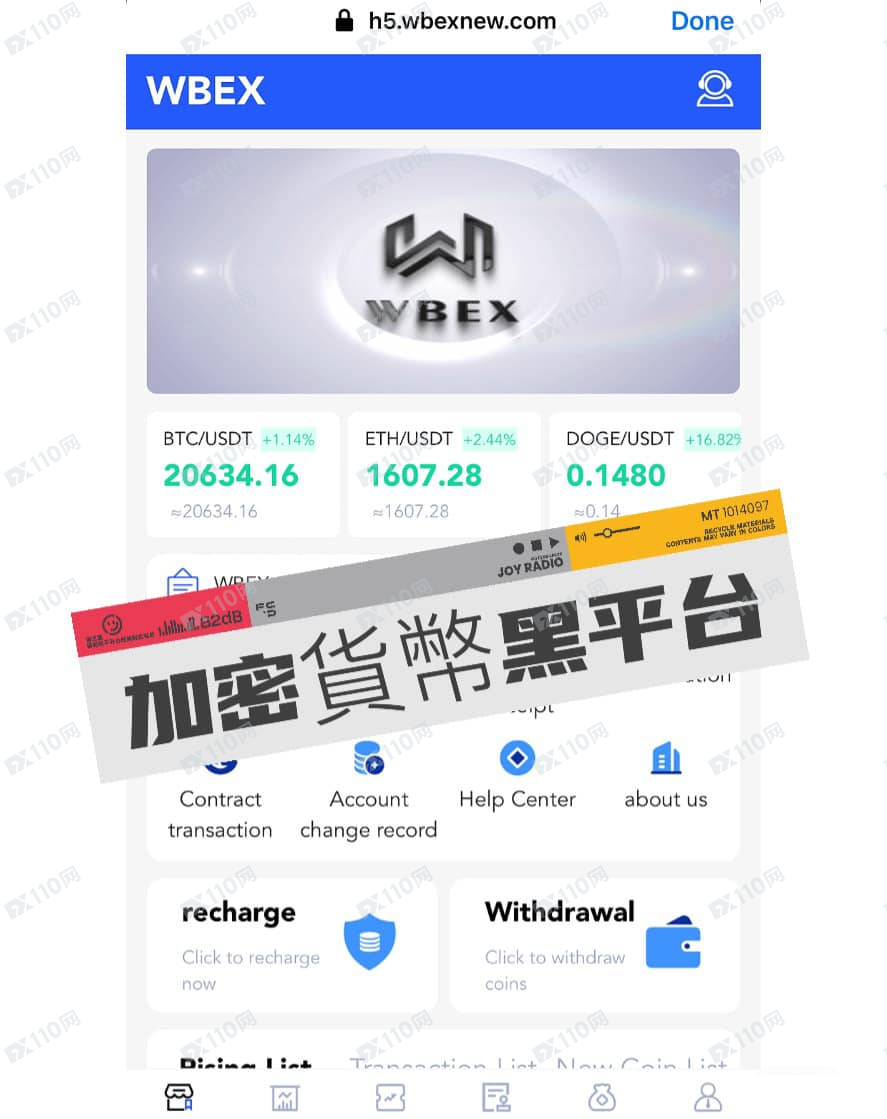Switch to the bar chart tab
The height and width of the screenshot is (1119, 887).
pos(285,1097)
